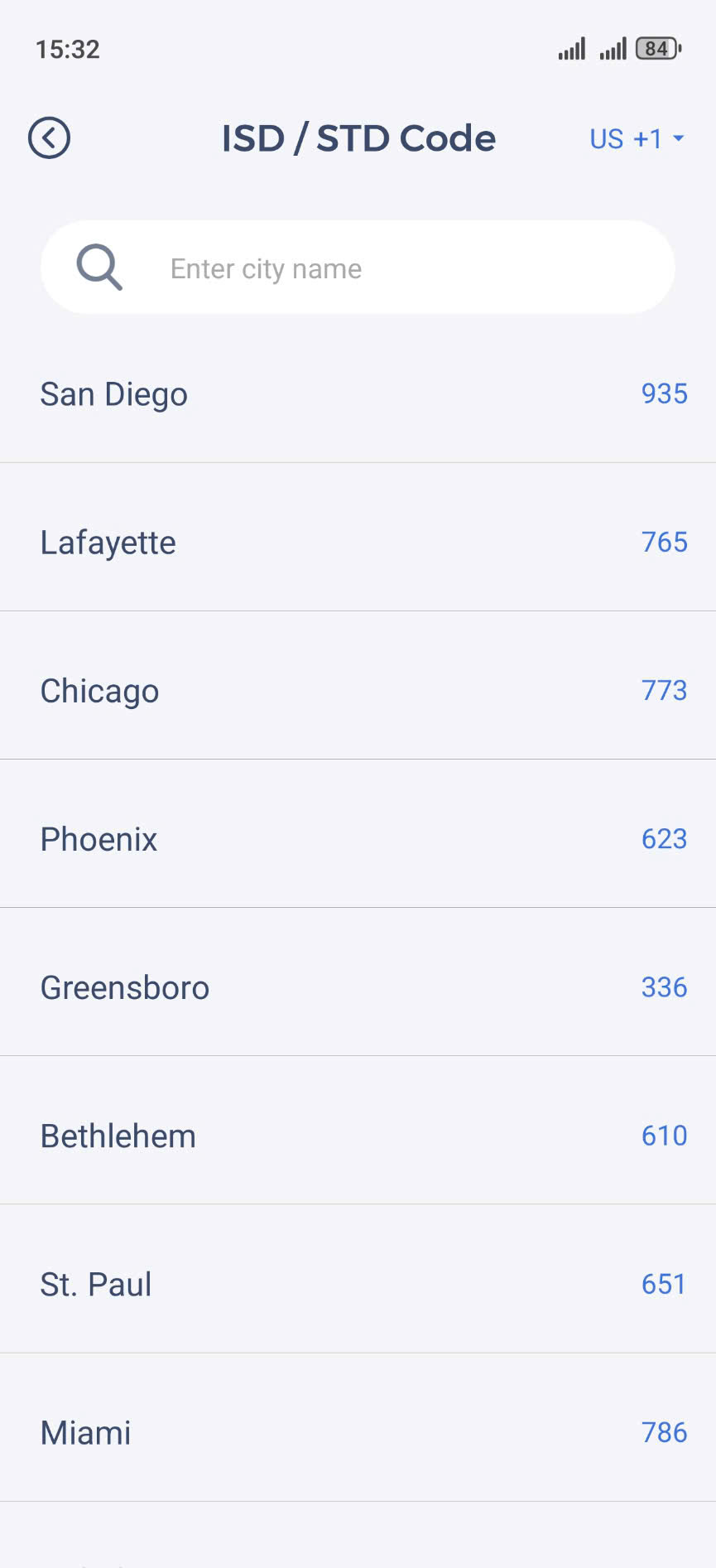Tap the Greensboro row
716x1568 pixels.
[358, 987]
